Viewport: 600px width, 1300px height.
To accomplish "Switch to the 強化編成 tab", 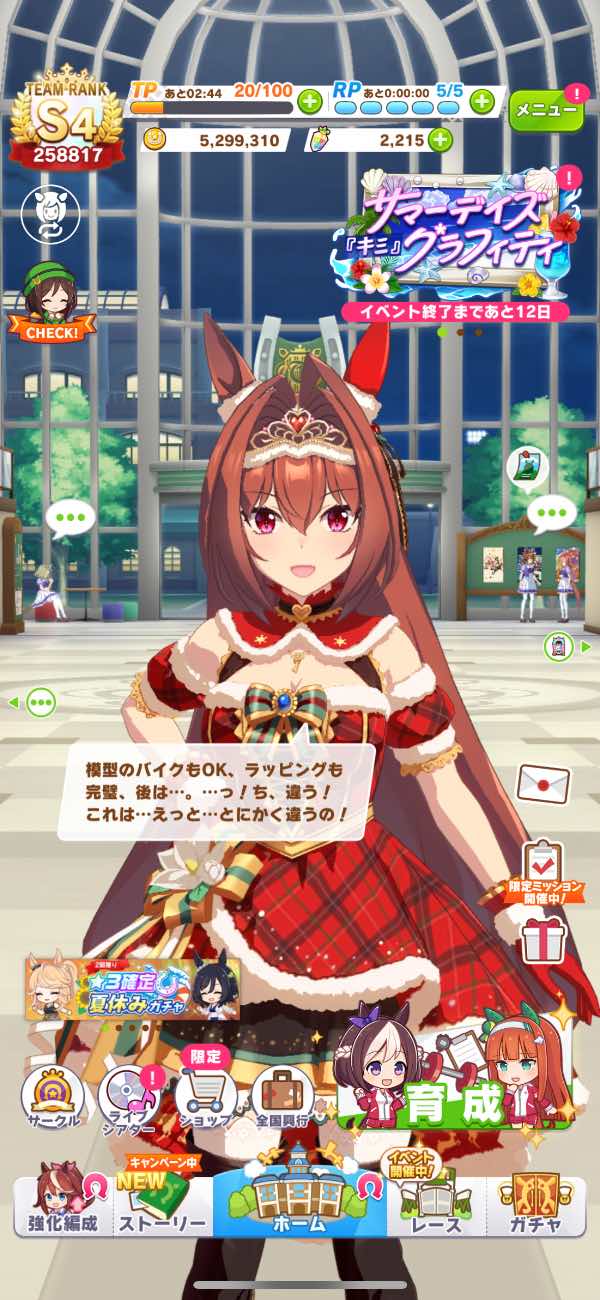I will [x=62, y=1205].
